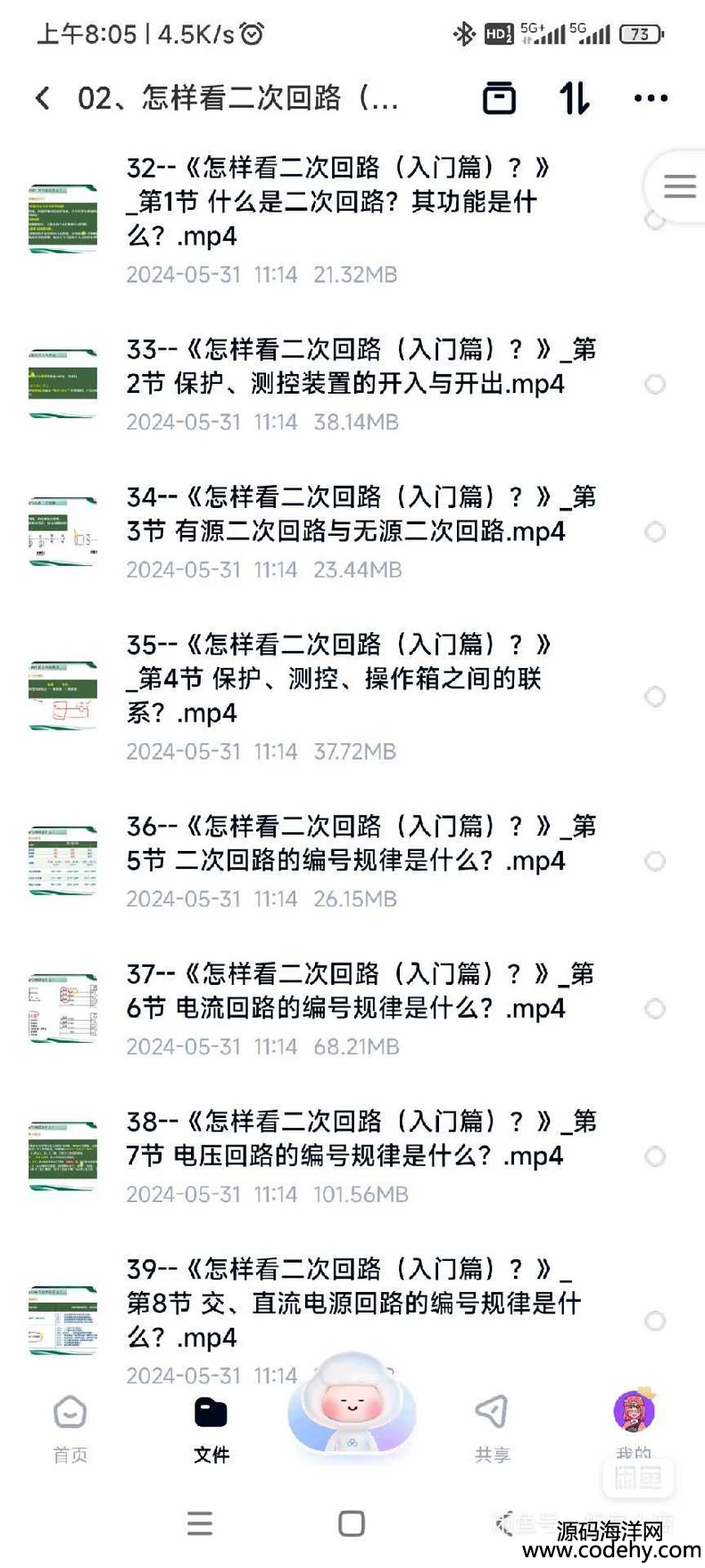Tick the circle next to file 37
Image resolution: width=705 pixels, height=1568 pixels.
(x=655, y=1009)
